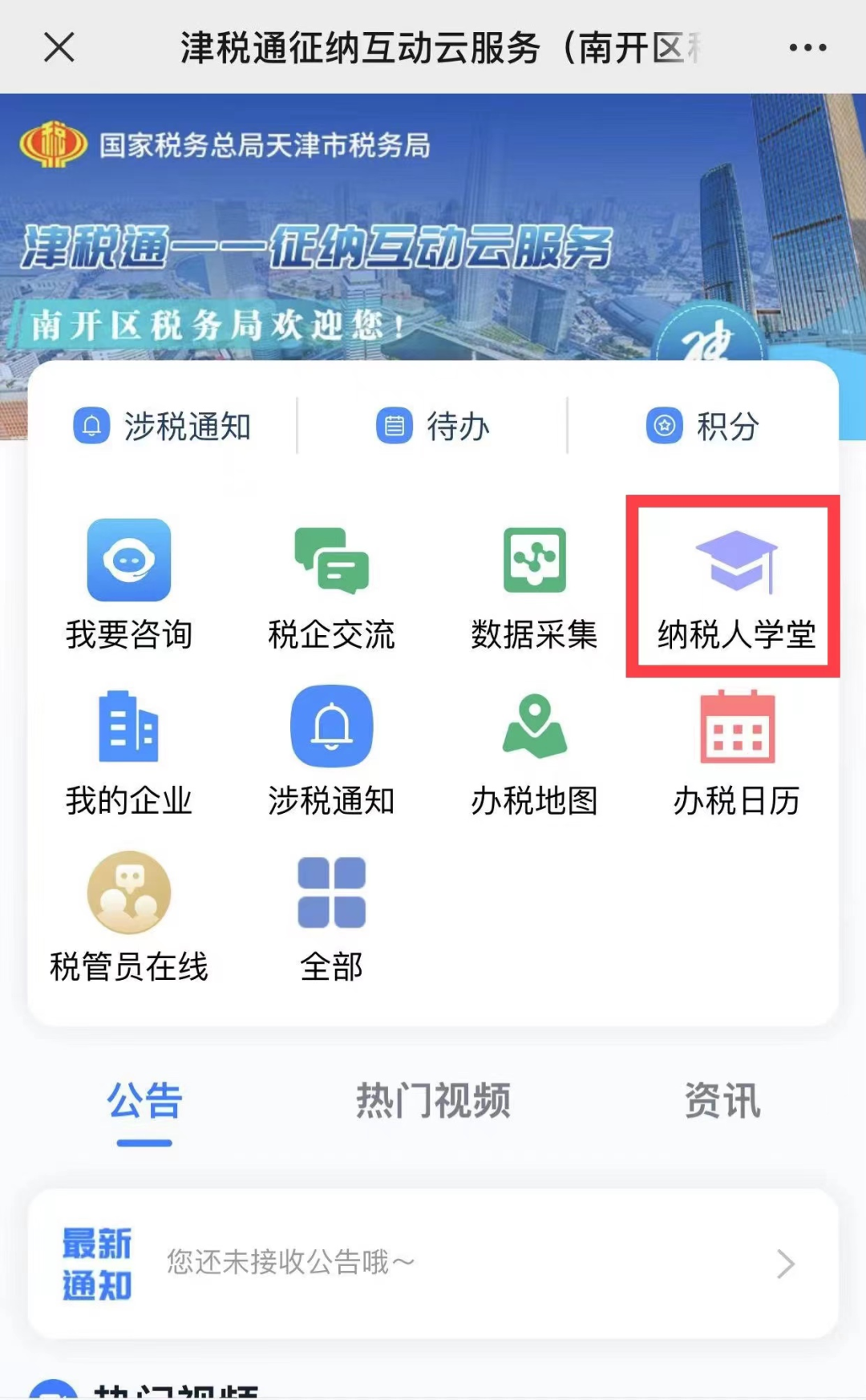The width and height of the screenshot is (866, 1400).
Task: Switch to the 热门视频 tab
Action: tap(433, 1101)
